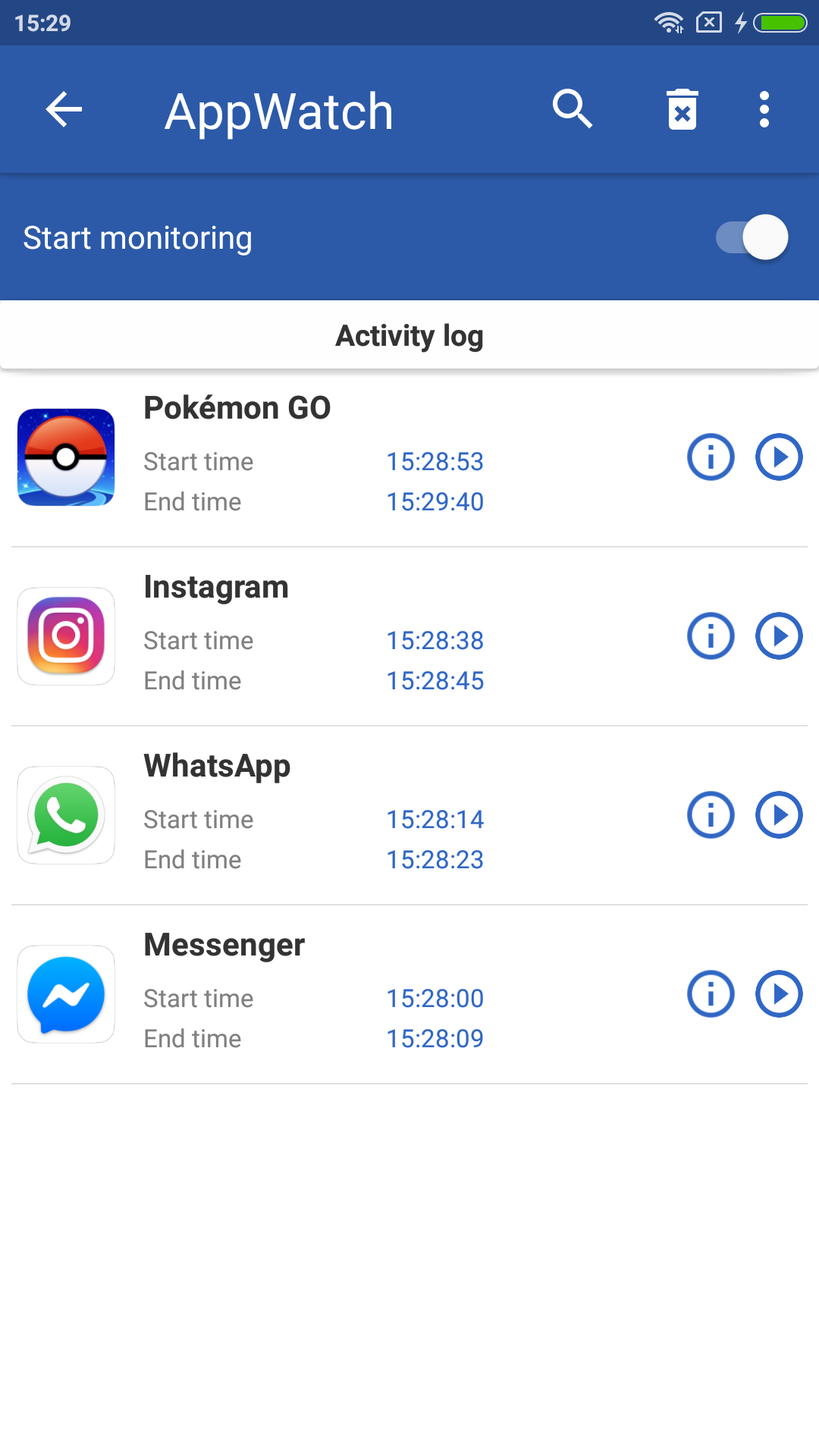View info for Pokémon GO entry
This screenshot has height=1456, width=819.
pyautogui.click(x=711, y=457)
